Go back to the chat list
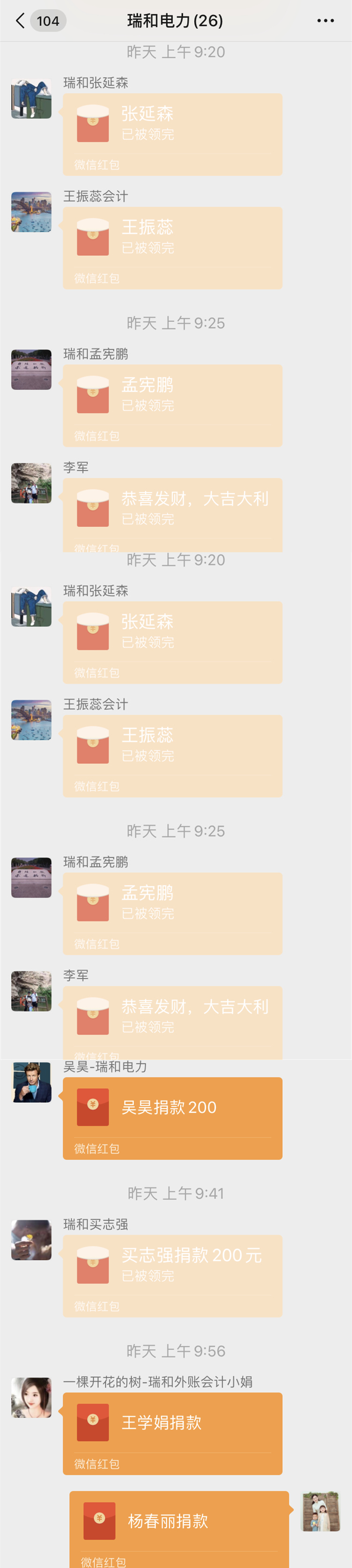 21,21
